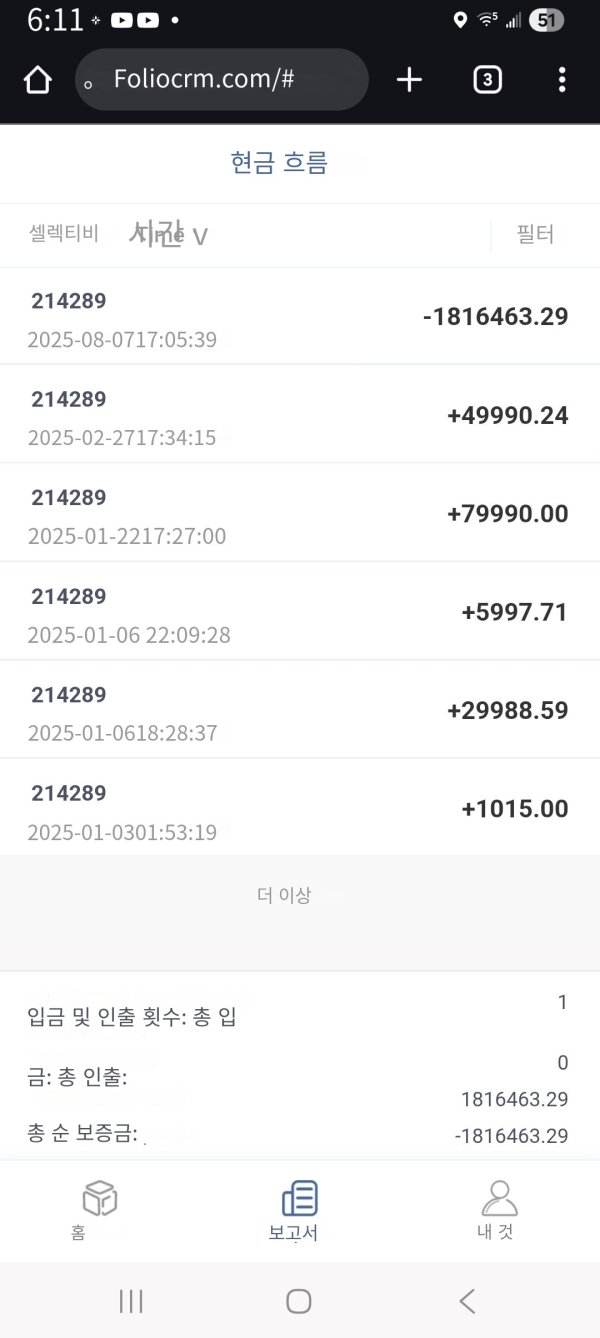Go back with system back button
600x1338 pixels.
tap(467, 1301)
